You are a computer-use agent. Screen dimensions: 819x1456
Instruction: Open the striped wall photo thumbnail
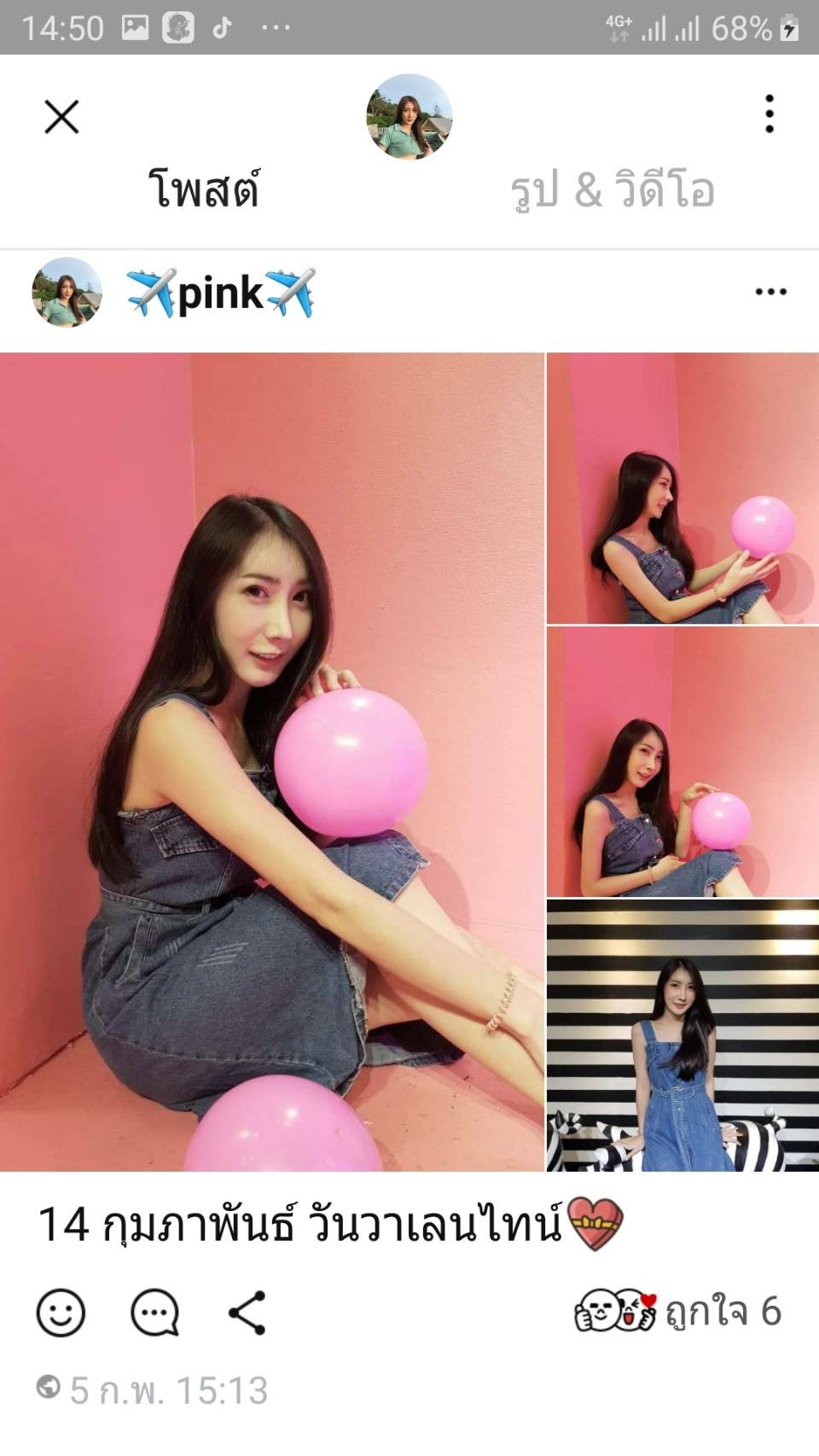click(682, 1035)
